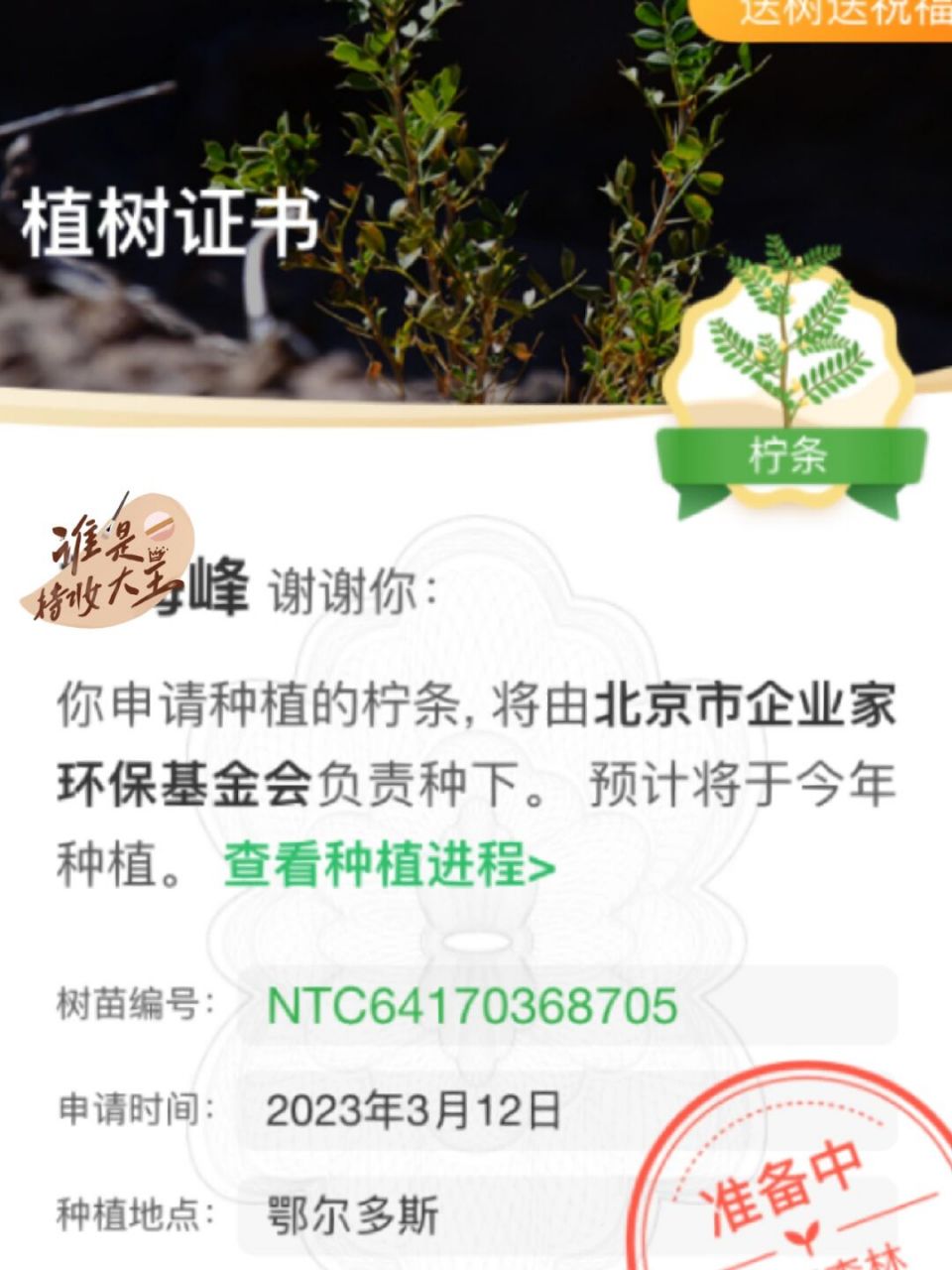
Task: Open tree number NTC64170368705
Action: (472, 1004)
